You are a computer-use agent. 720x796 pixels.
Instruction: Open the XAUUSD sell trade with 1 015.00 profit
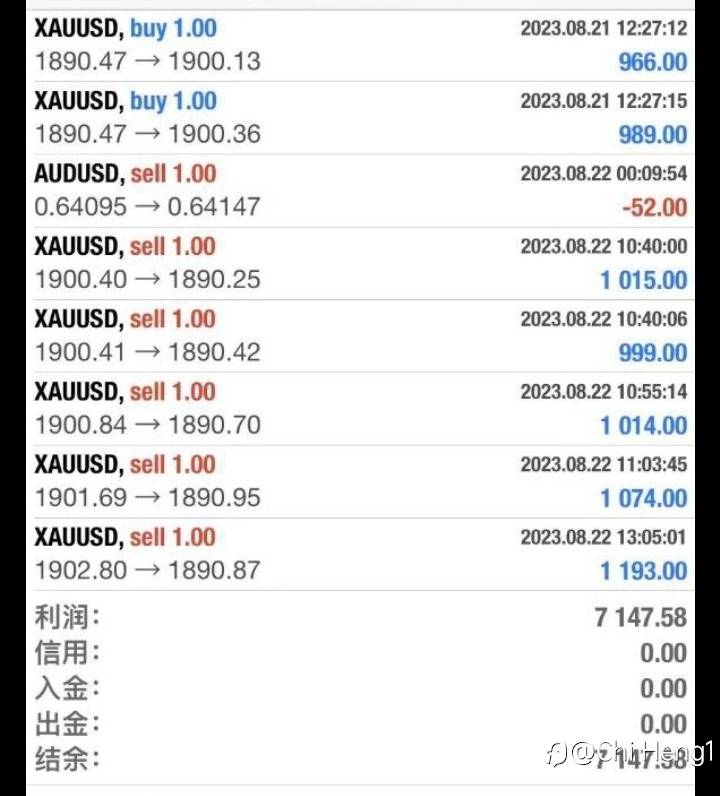point(360,263)
